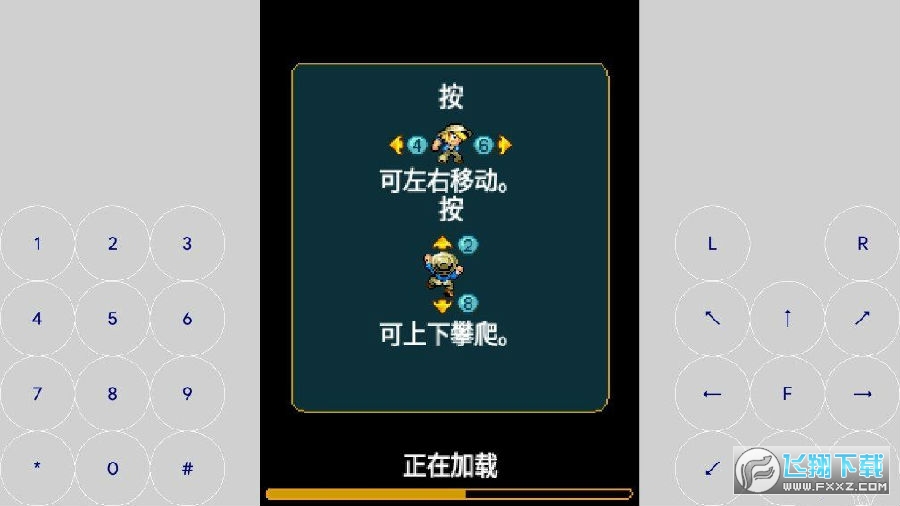This screenshot has height=506, width=900.
Task: Tap the F fire button
Action: (787, 393)
